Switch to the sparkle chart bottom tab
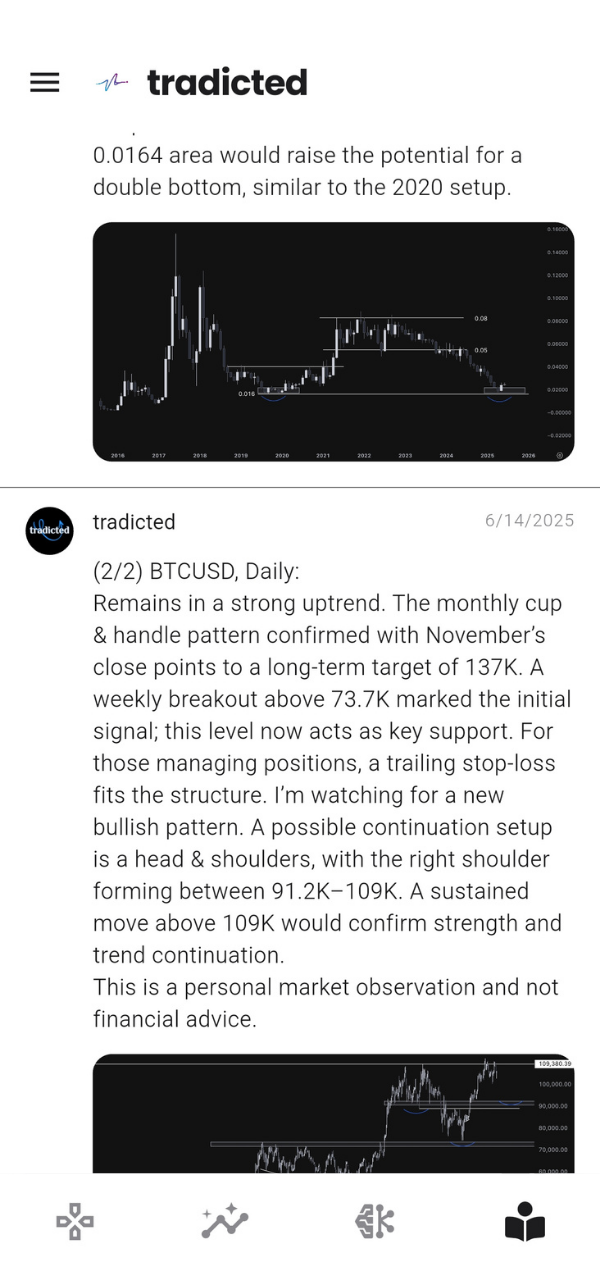The width and height of the screenshot is (600, 1266). click(225, 1221)
